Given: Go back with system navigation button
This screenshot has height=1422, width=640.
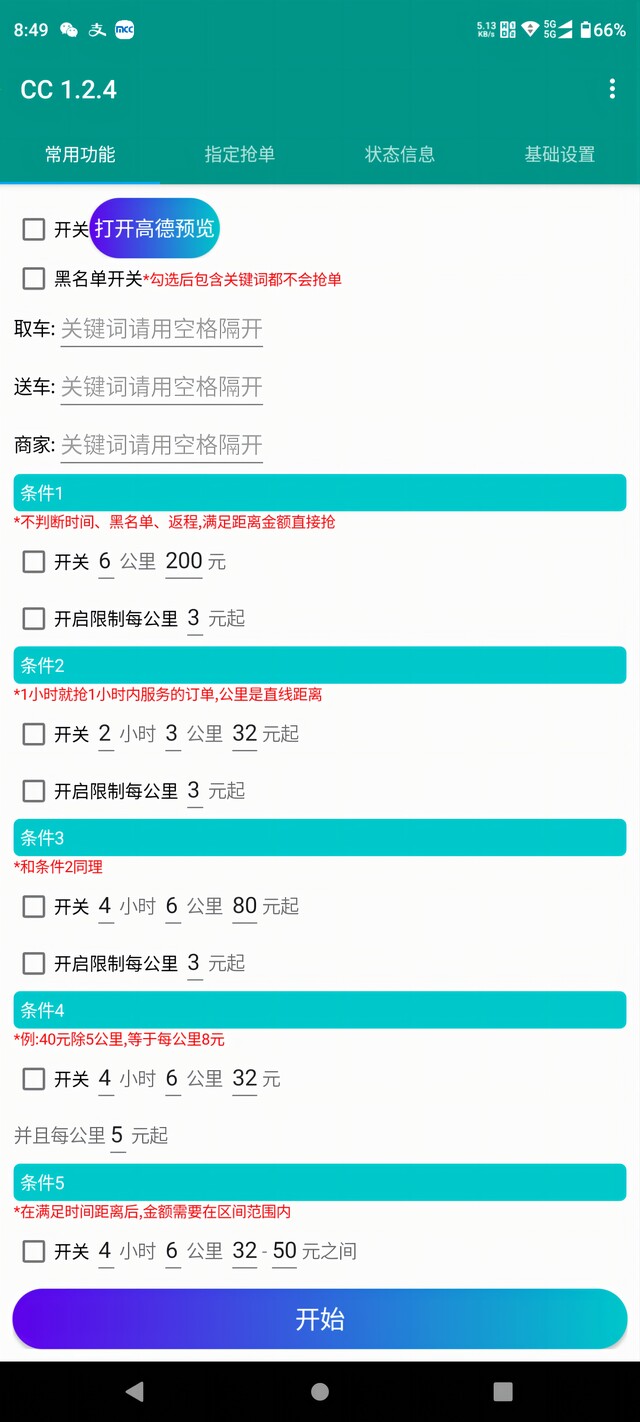Looking at the screenshot, I should coord(134,1391).
